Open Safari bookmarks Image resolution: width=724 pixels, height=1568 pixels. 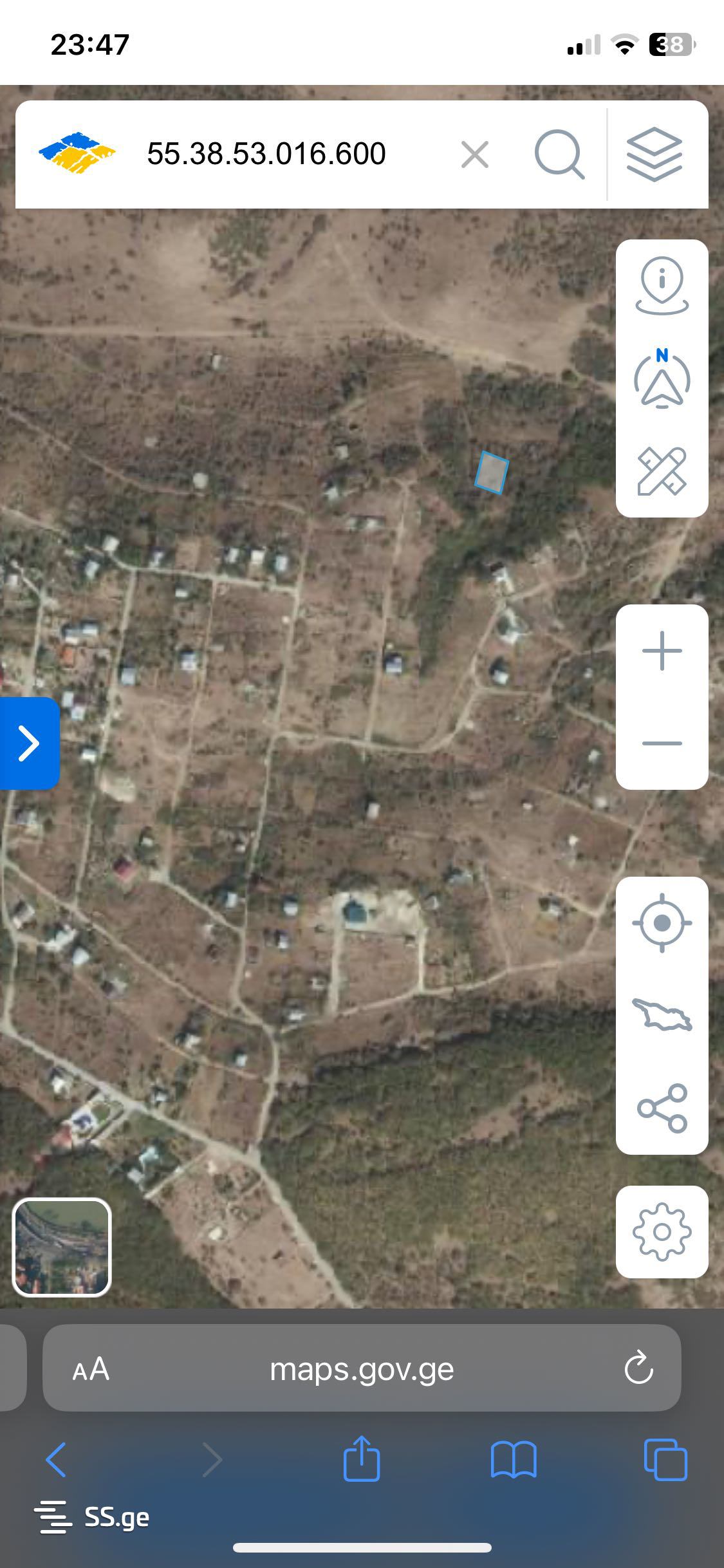tap(513, 1459)
